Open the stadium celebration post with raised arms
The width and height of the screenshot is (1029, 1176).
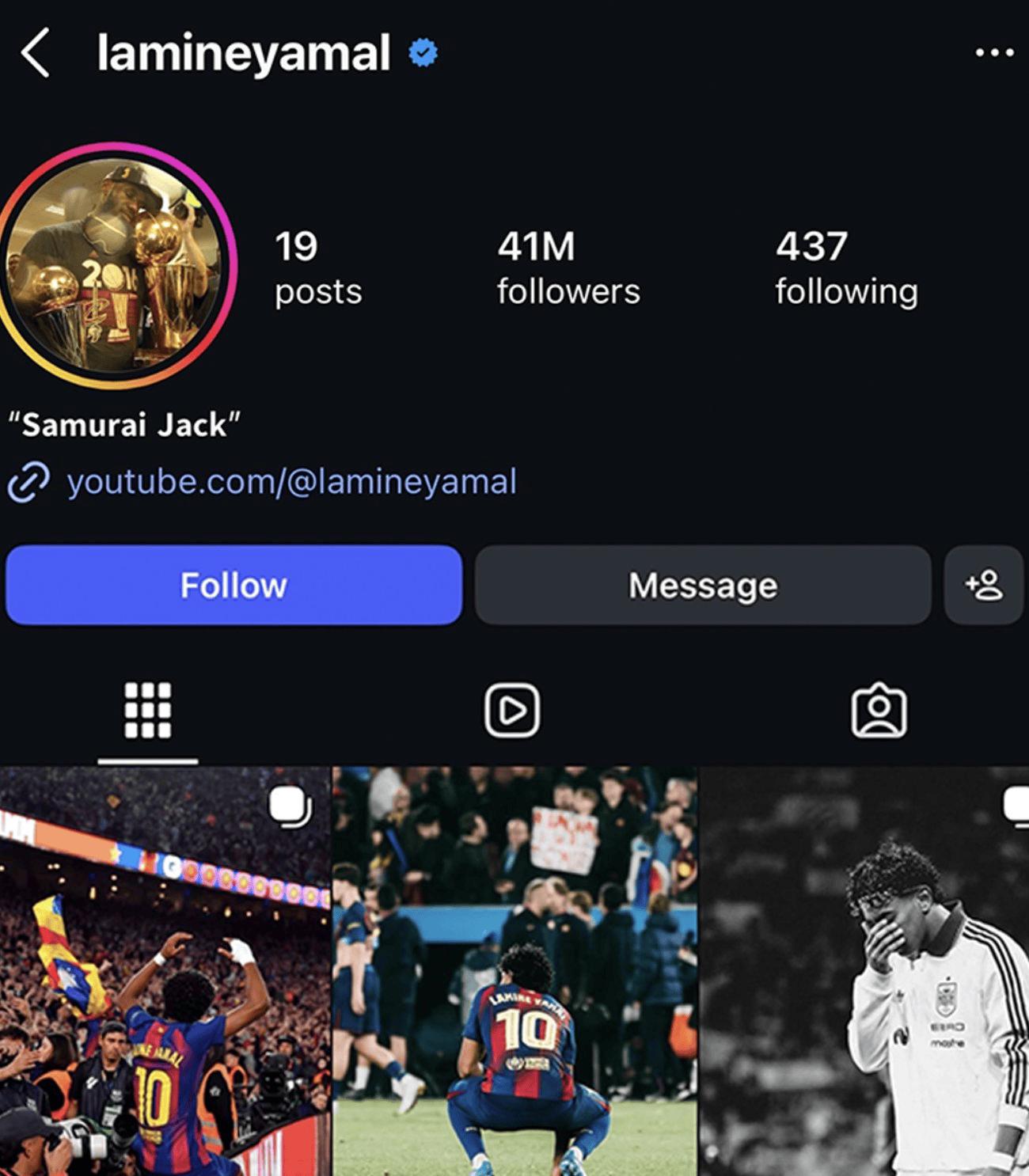(x=164, y=972)
